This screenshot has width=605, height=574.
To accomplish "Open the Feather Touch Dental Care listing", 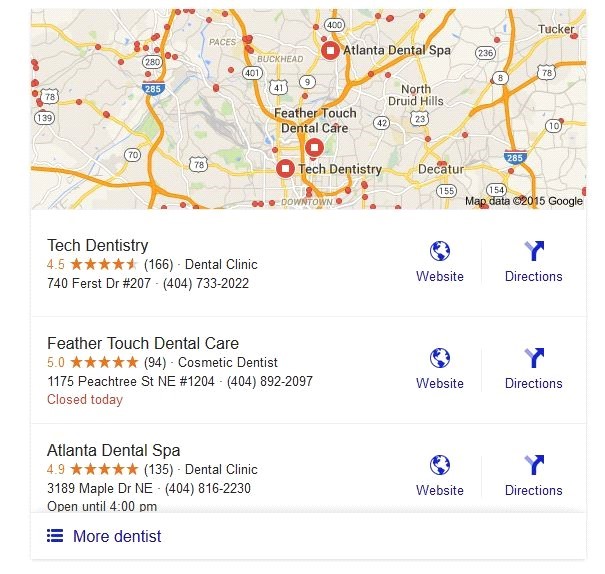I will coord(143,343).
